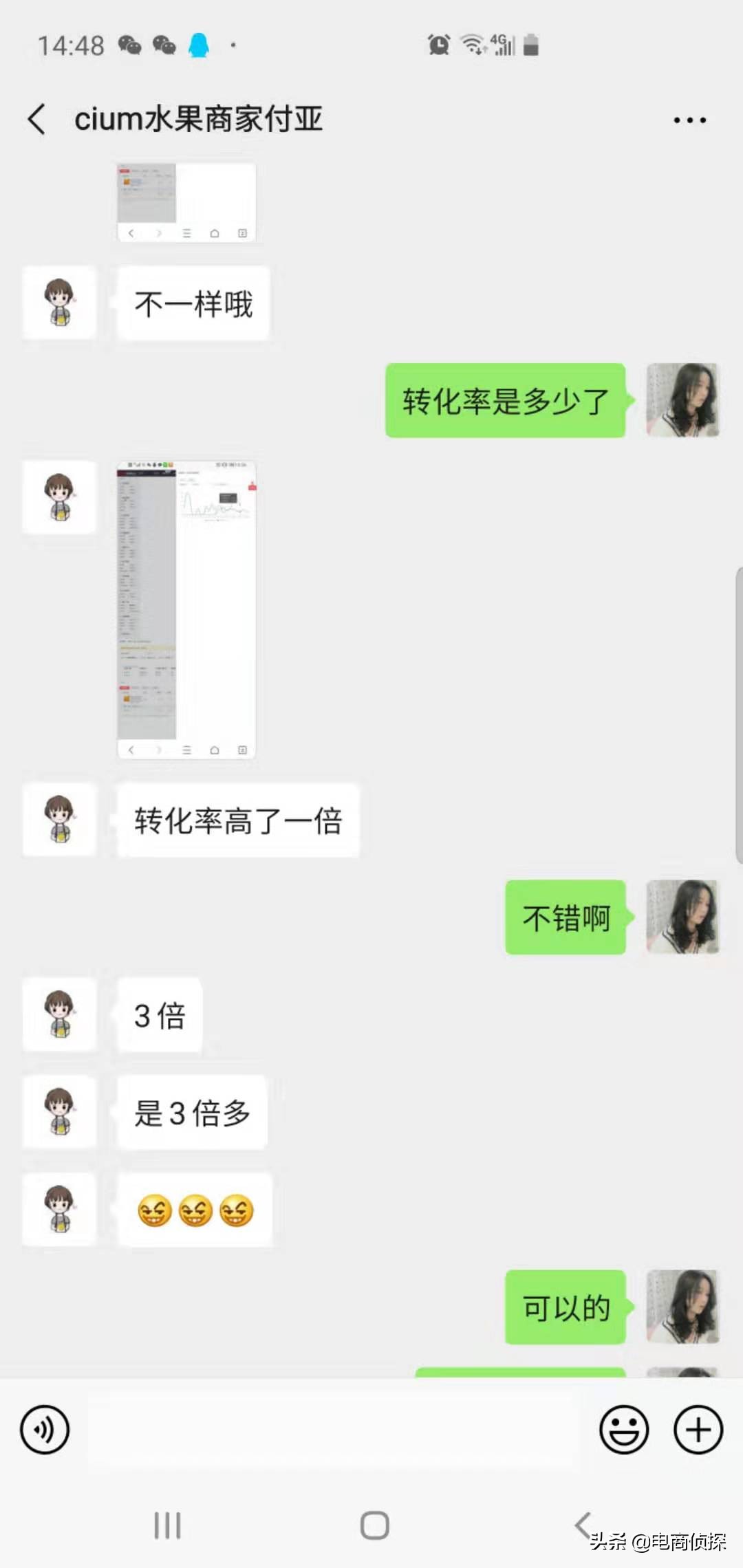View contact avatar beside 不一样哦

[x=59, y=303]
